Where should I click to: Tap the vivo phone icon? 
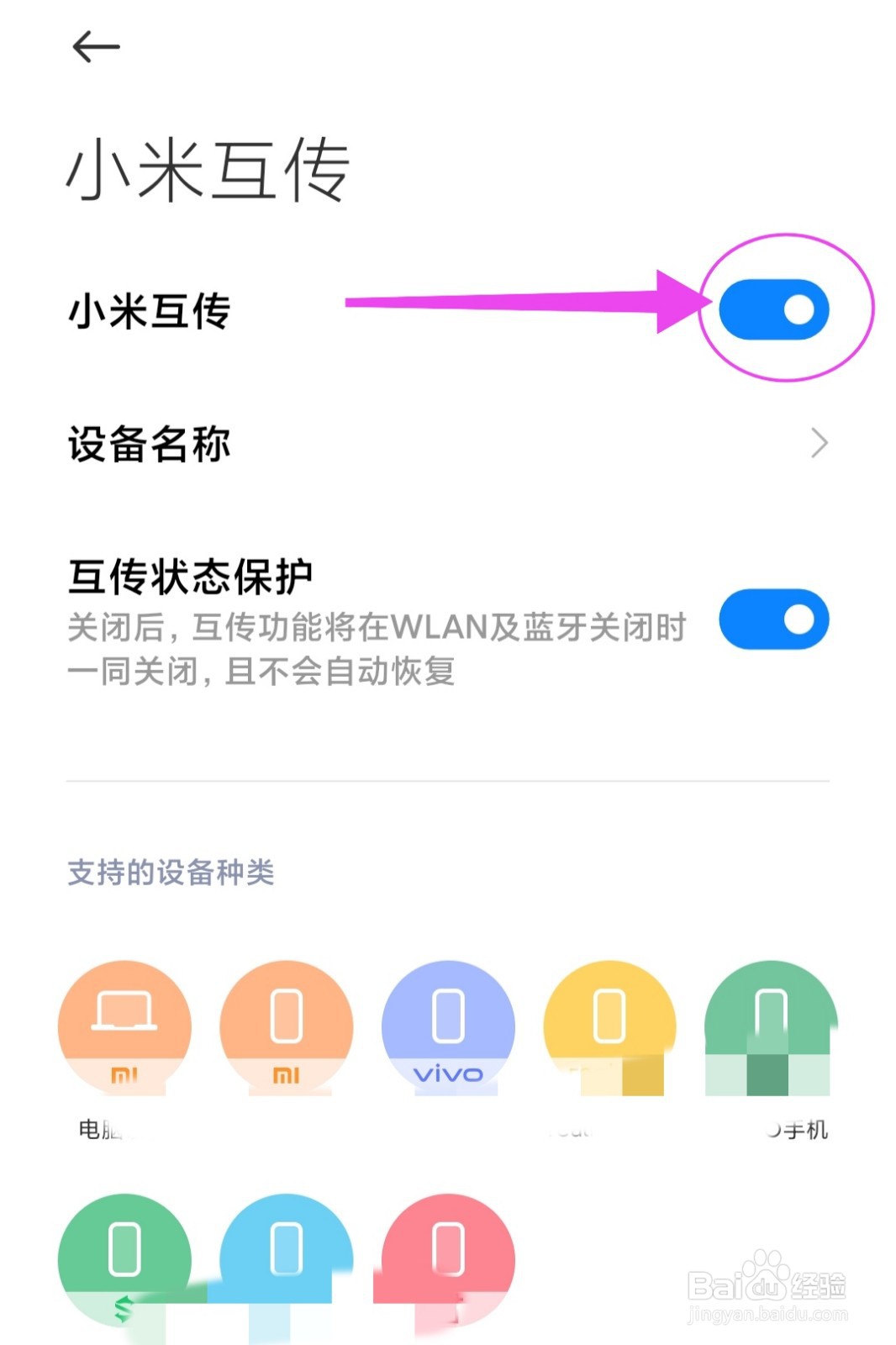tap(447, 1026)
